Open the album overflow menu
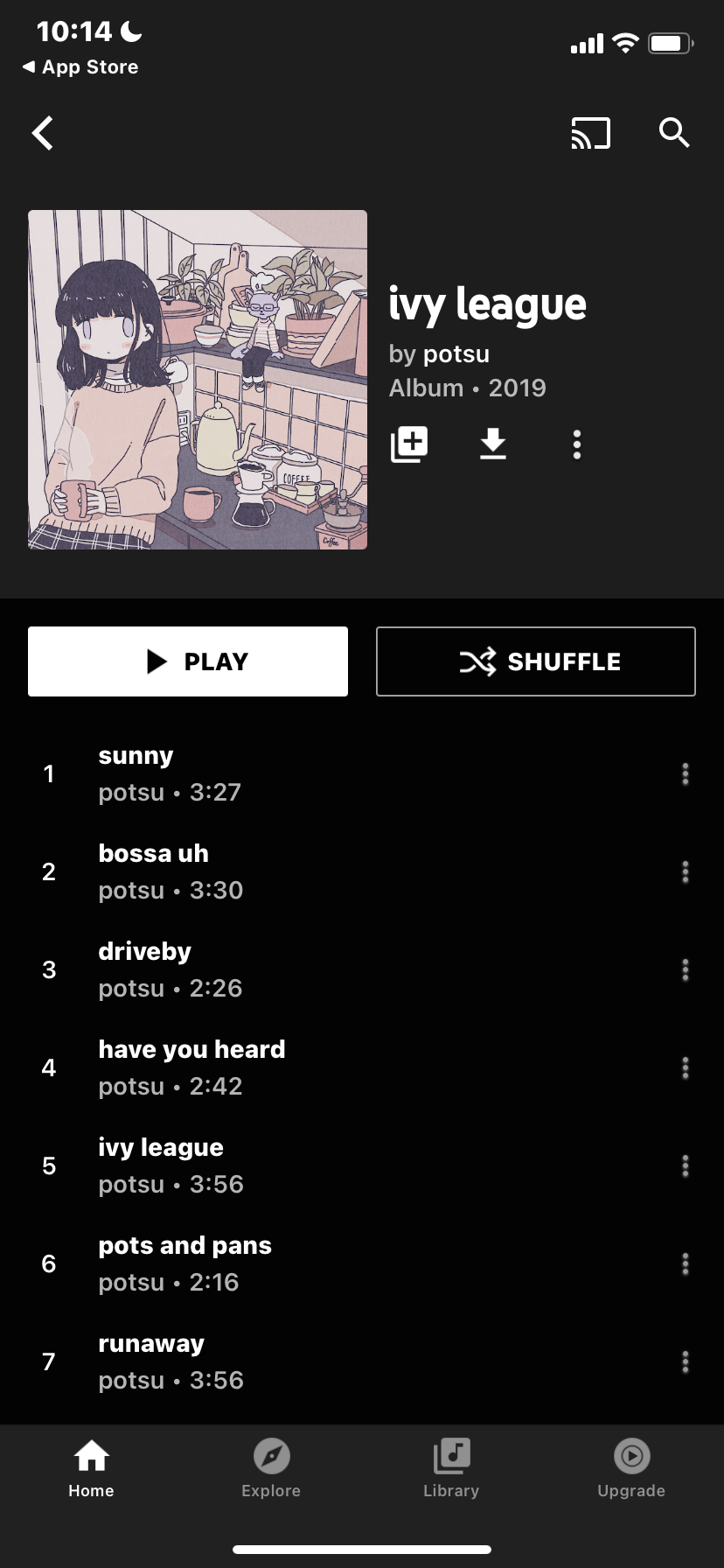The image size is (724, 1568). pos(576,444)
